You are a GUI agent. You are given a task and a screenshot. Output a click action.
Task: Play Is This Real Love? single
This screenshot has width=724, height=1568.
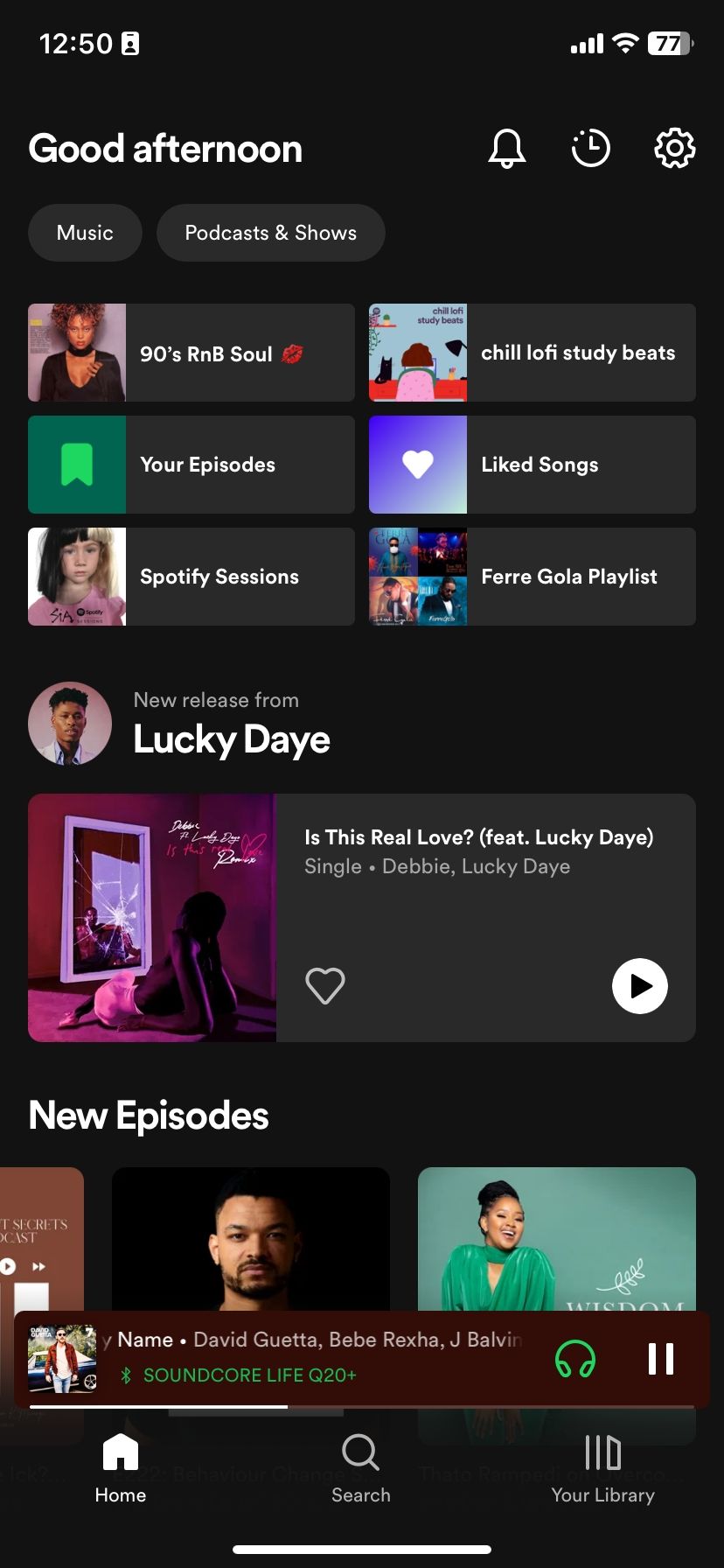[x=640, y=986]
